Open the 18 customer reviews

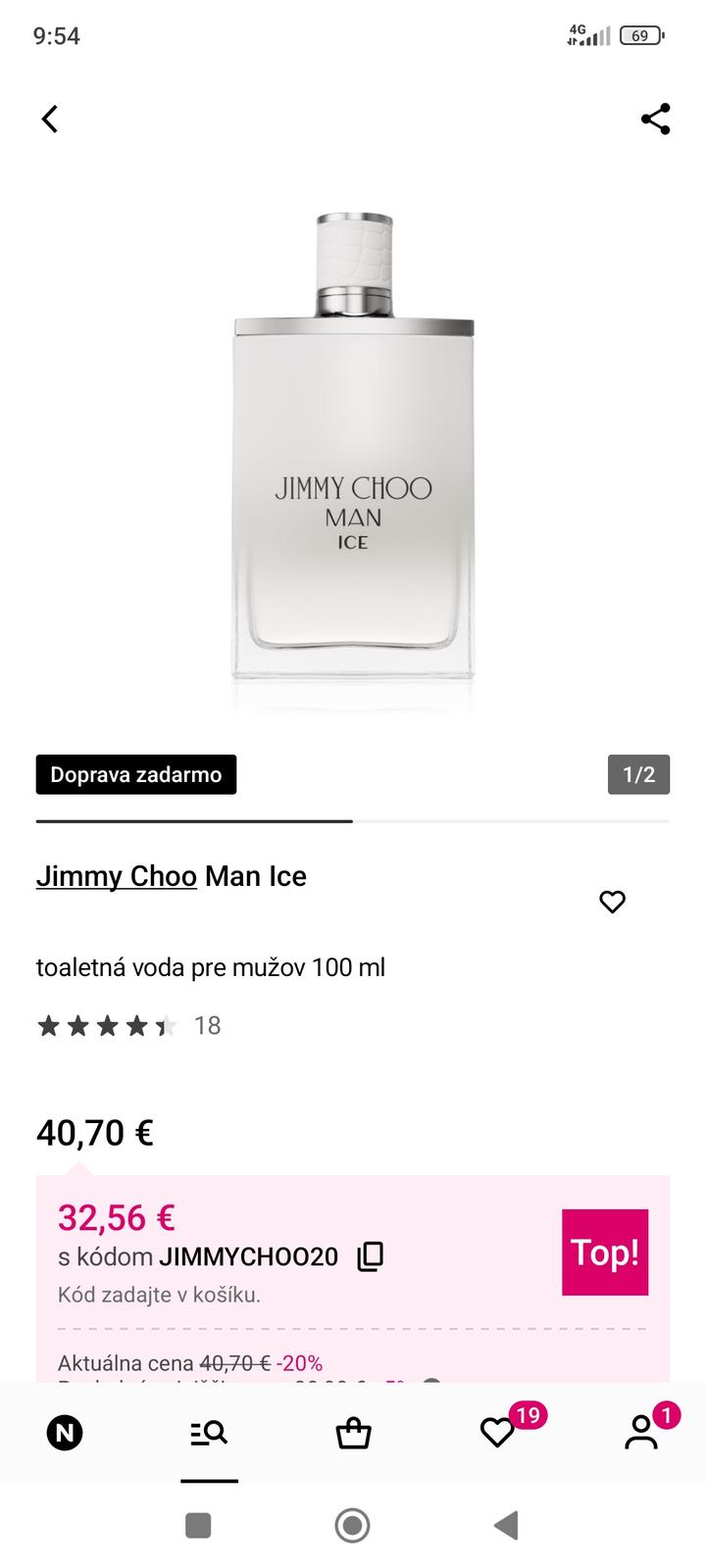click(x=127, y=1026)
